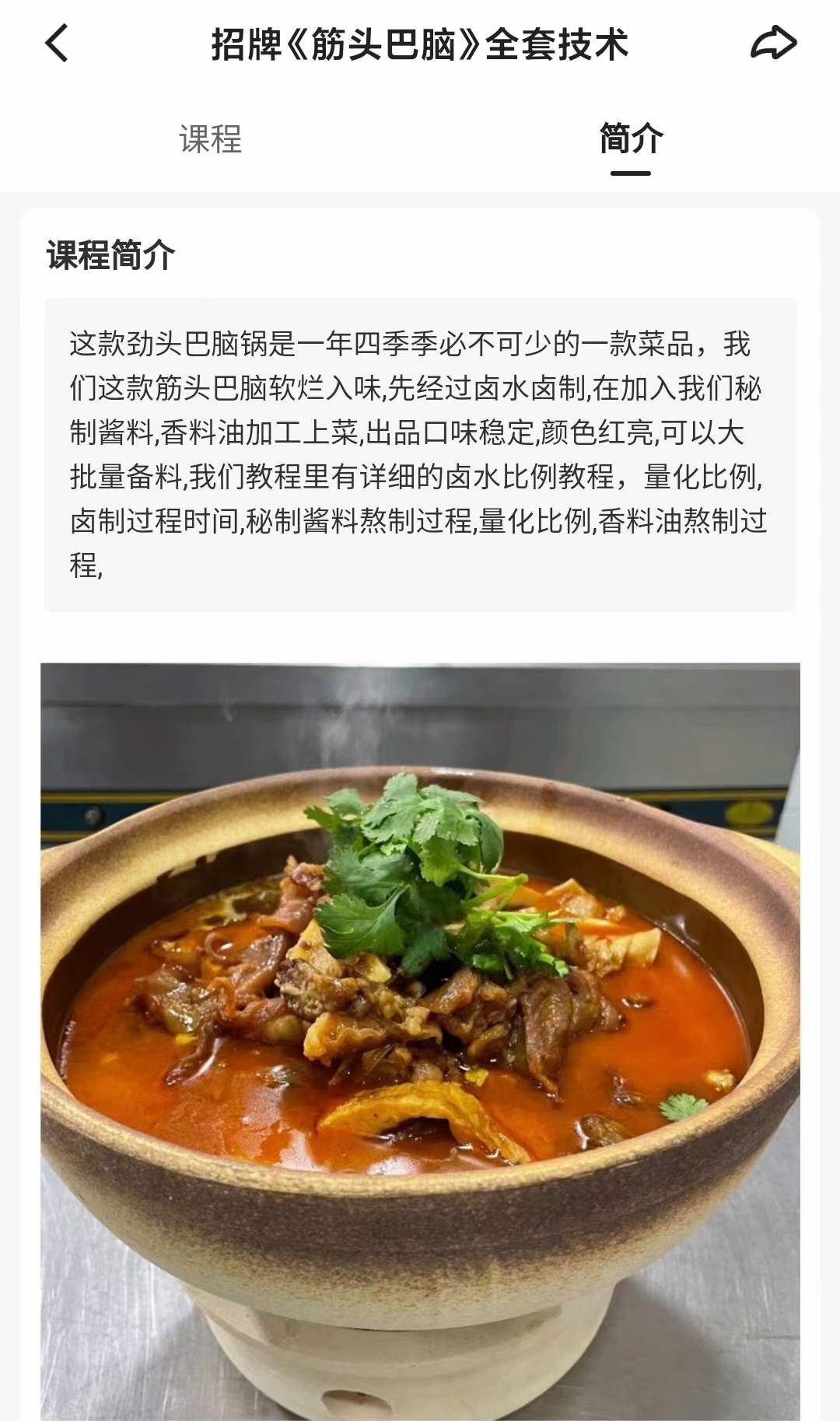840x1421 pixels.
Task: Open the hotpot dish photo
Action: click(x=420, y=1011)
